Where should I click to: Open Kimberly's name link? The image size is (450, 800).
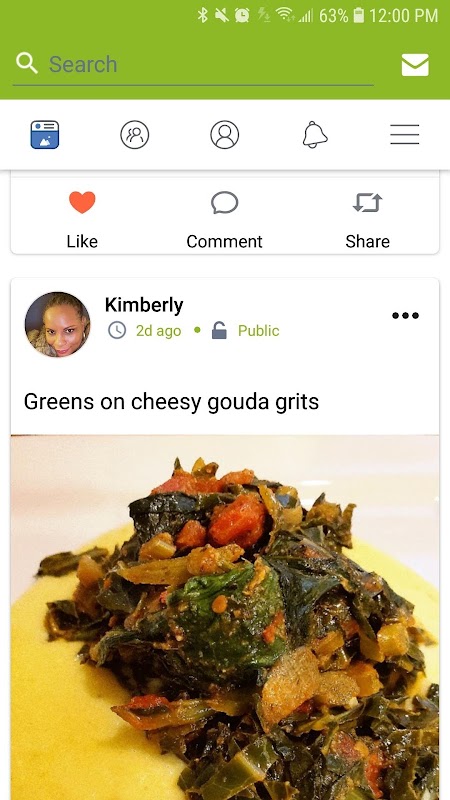pyautogui.click(x=144, y=305)
